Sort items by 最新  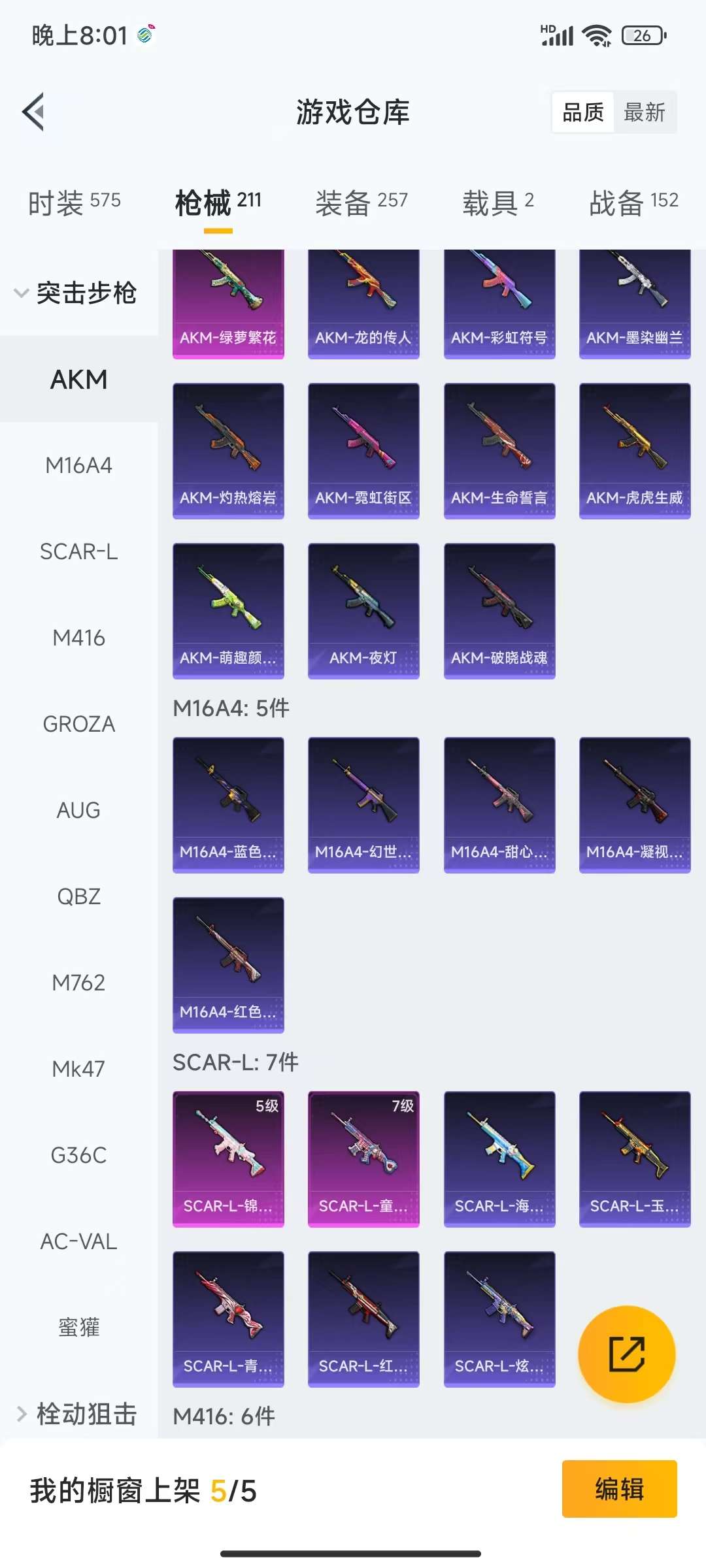click(644, 112)
